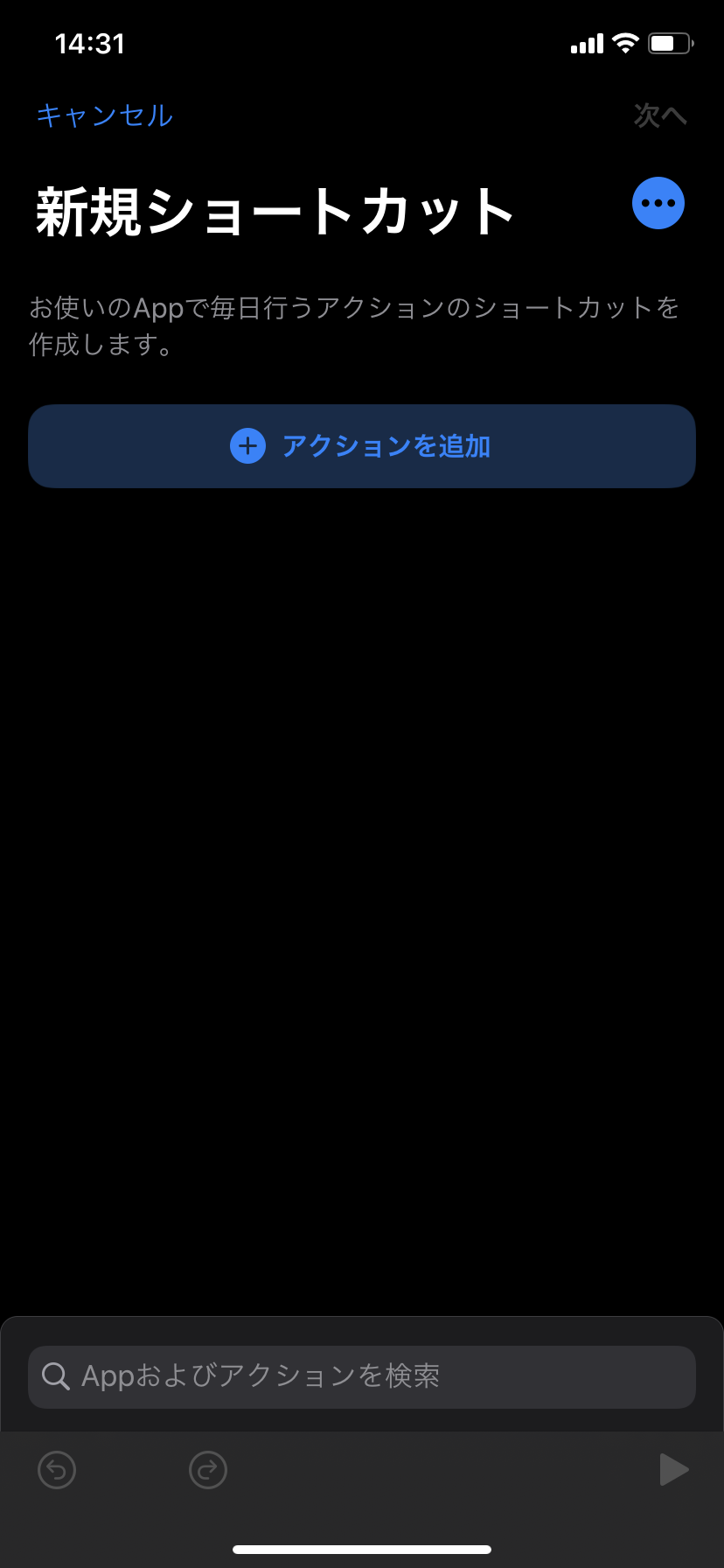
Task: Tap the redo arrow icon
Action: pyautogui.click(x=207, y=1470)
